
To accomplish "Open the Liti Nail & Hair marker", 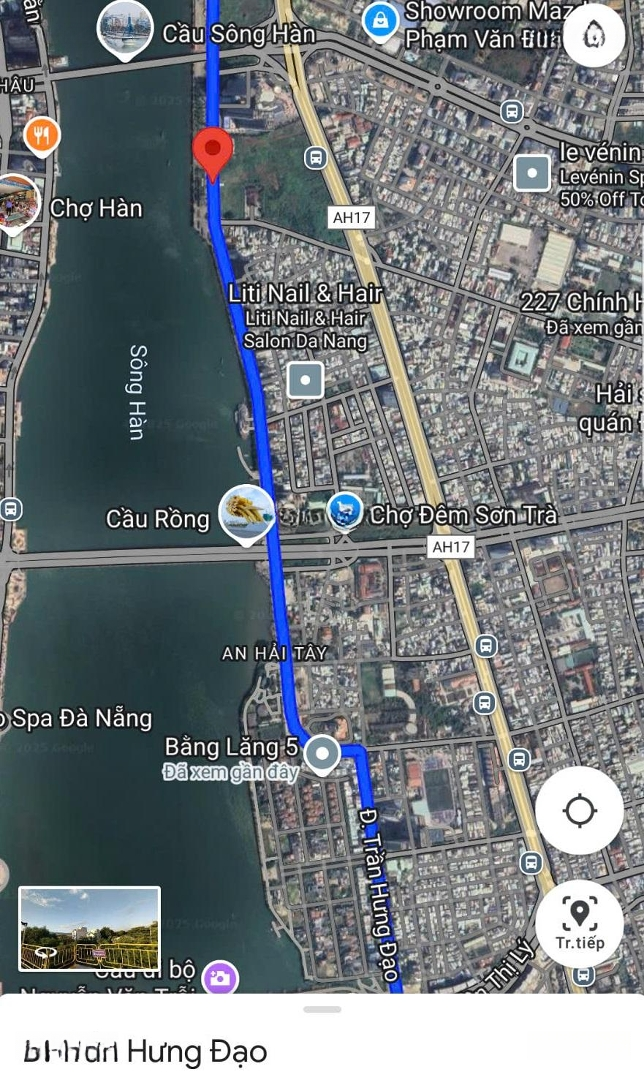I will pos(305,380).
